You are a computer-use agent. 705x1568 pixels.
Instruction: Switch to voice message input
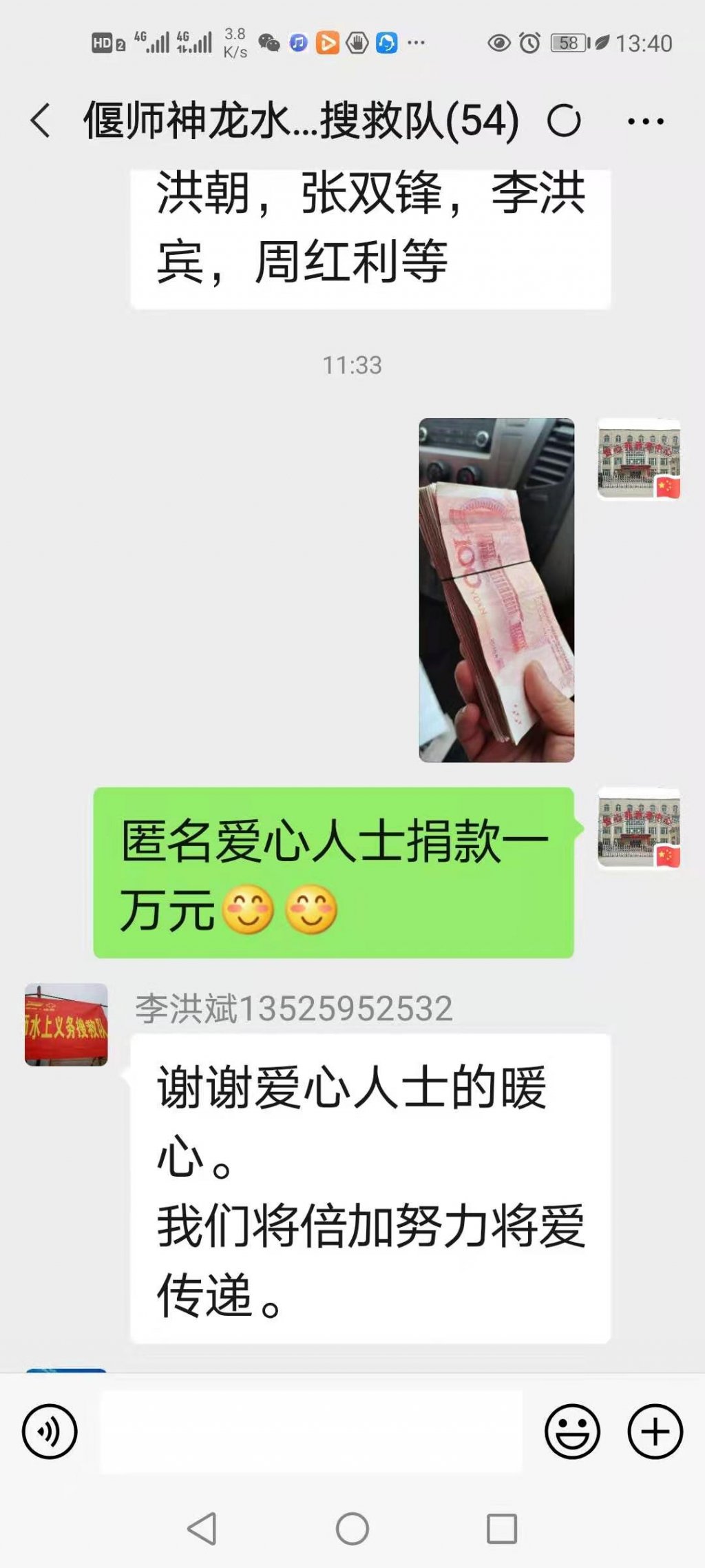click(x=50, y=1432)
